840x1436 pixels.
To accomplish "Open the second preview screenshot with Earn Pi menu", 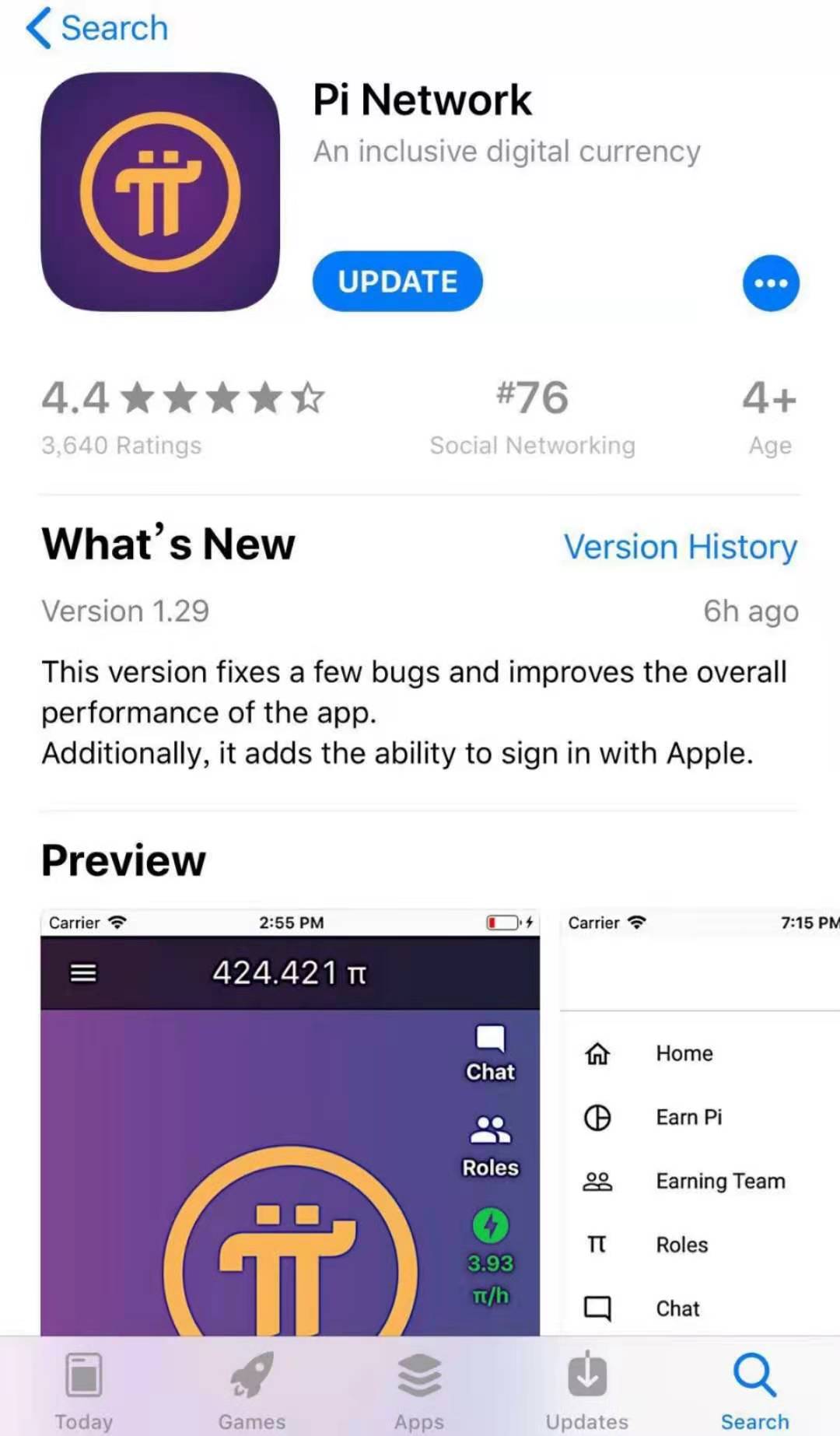I will pyautogui.click(x=700, y=1123).
